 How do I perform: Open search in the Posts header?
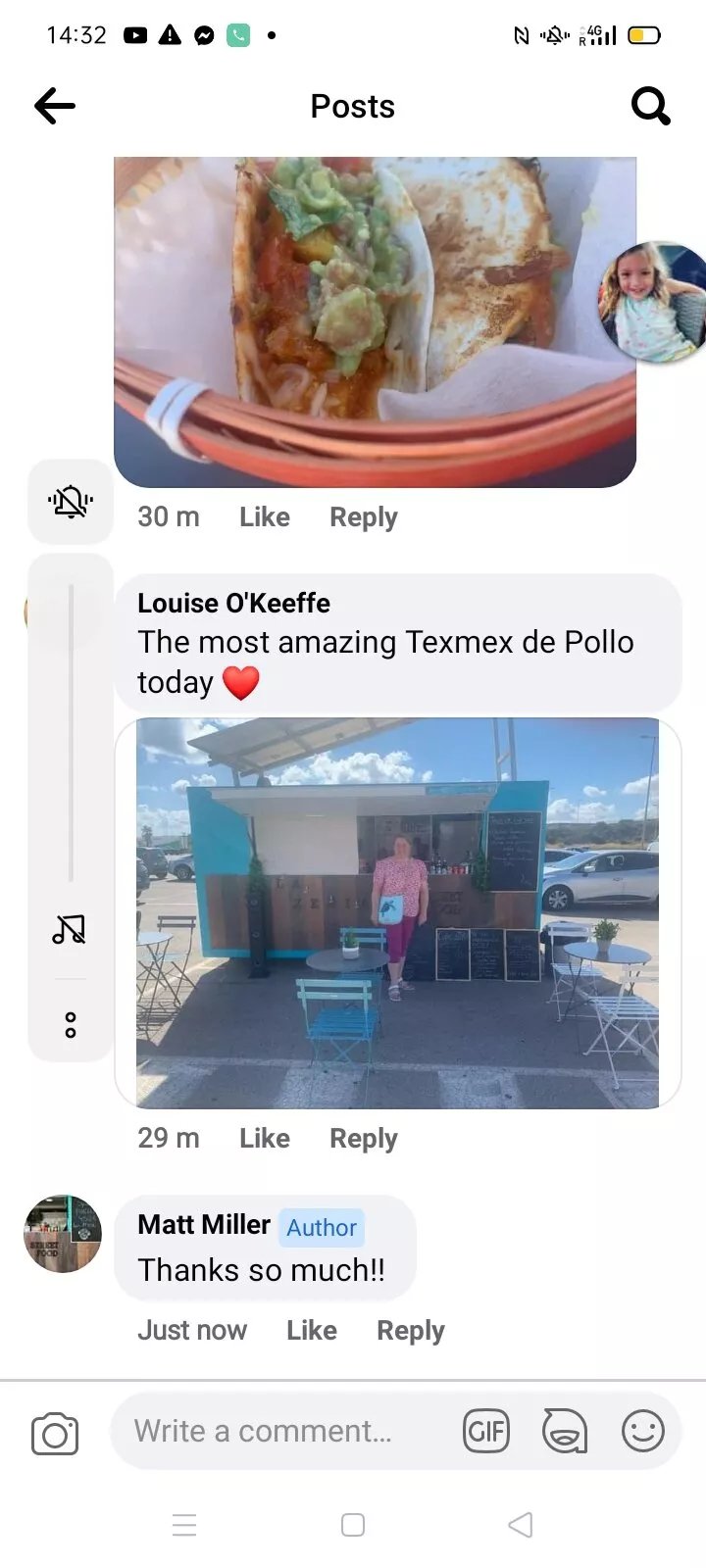pos(651,106)
